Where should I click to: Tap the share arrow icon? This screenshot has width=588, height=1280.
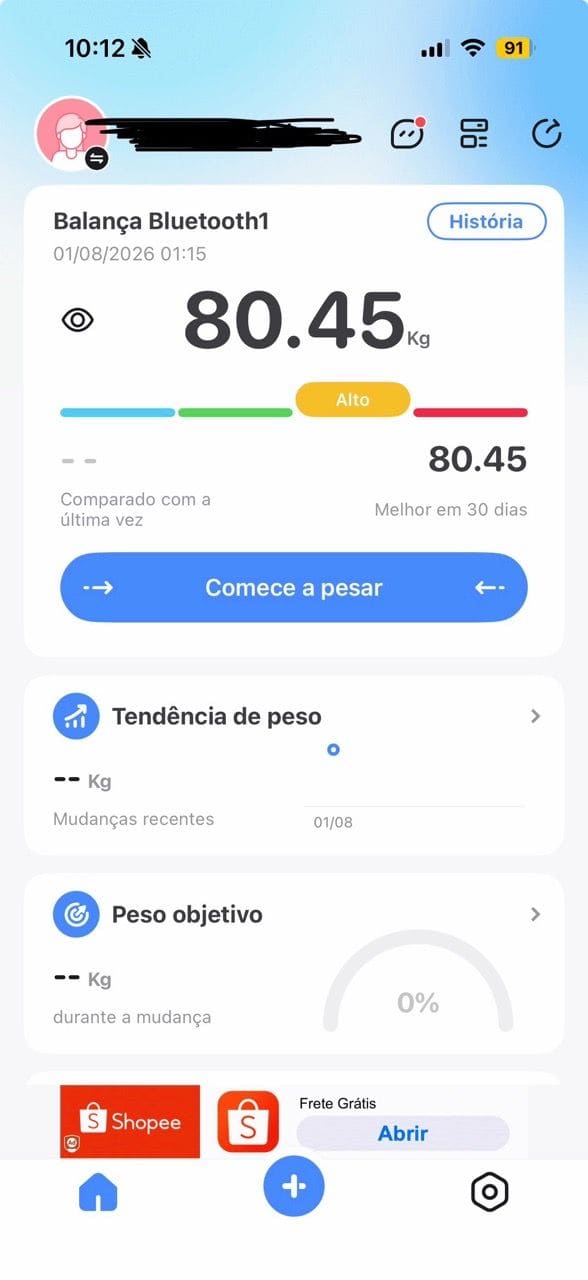546,133
